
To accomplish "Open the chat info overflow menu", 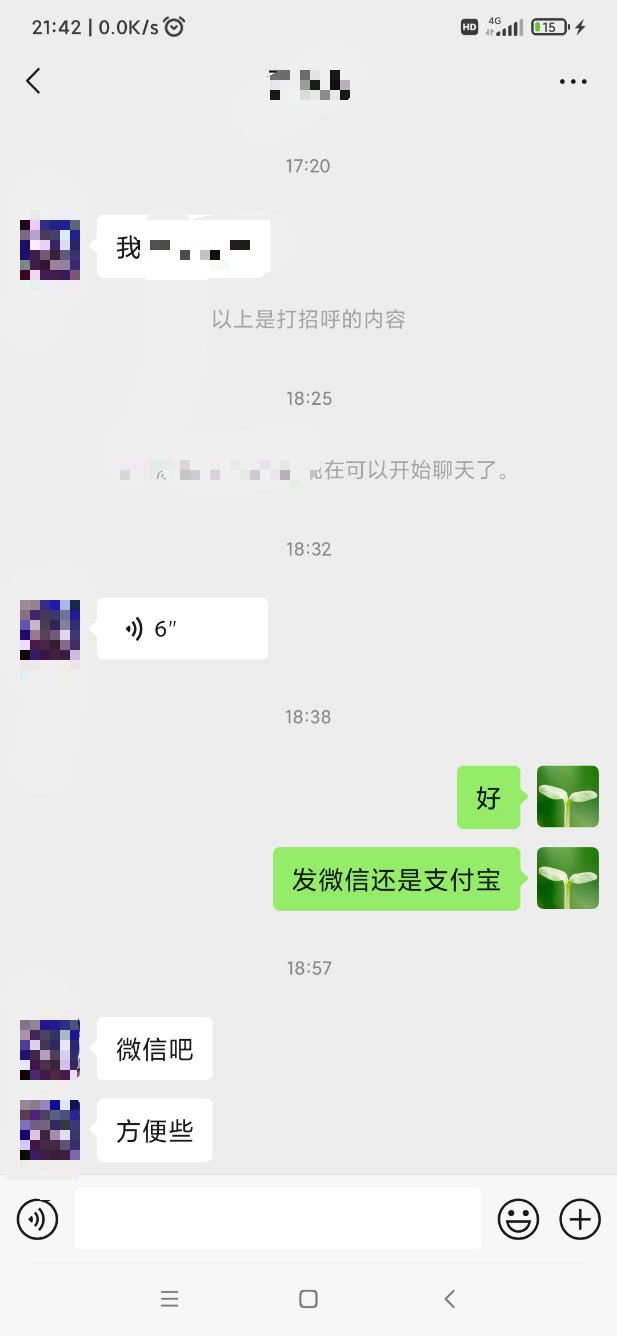I will click(573, 82).
